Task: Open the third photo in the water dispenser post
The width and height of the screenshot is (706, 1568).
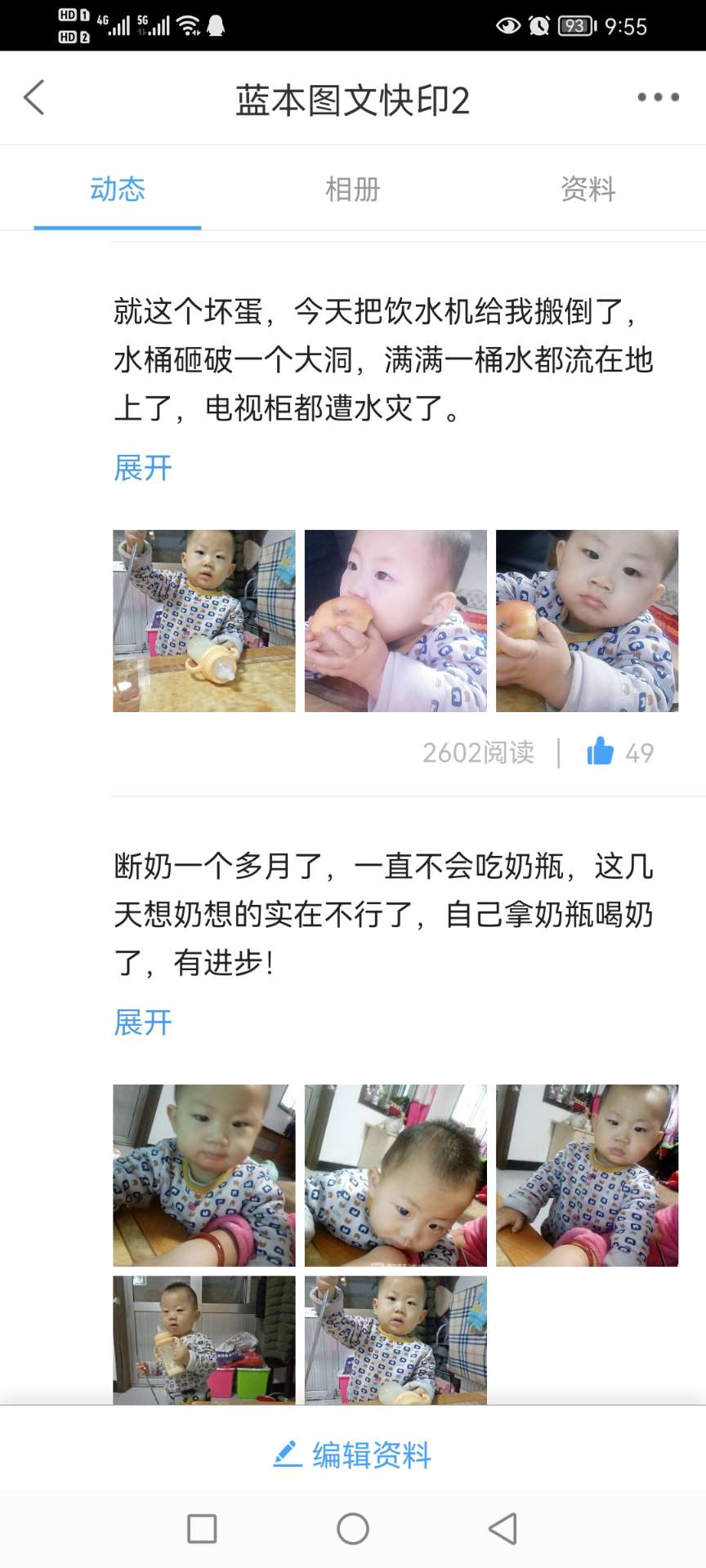Action: click(587, 621)
